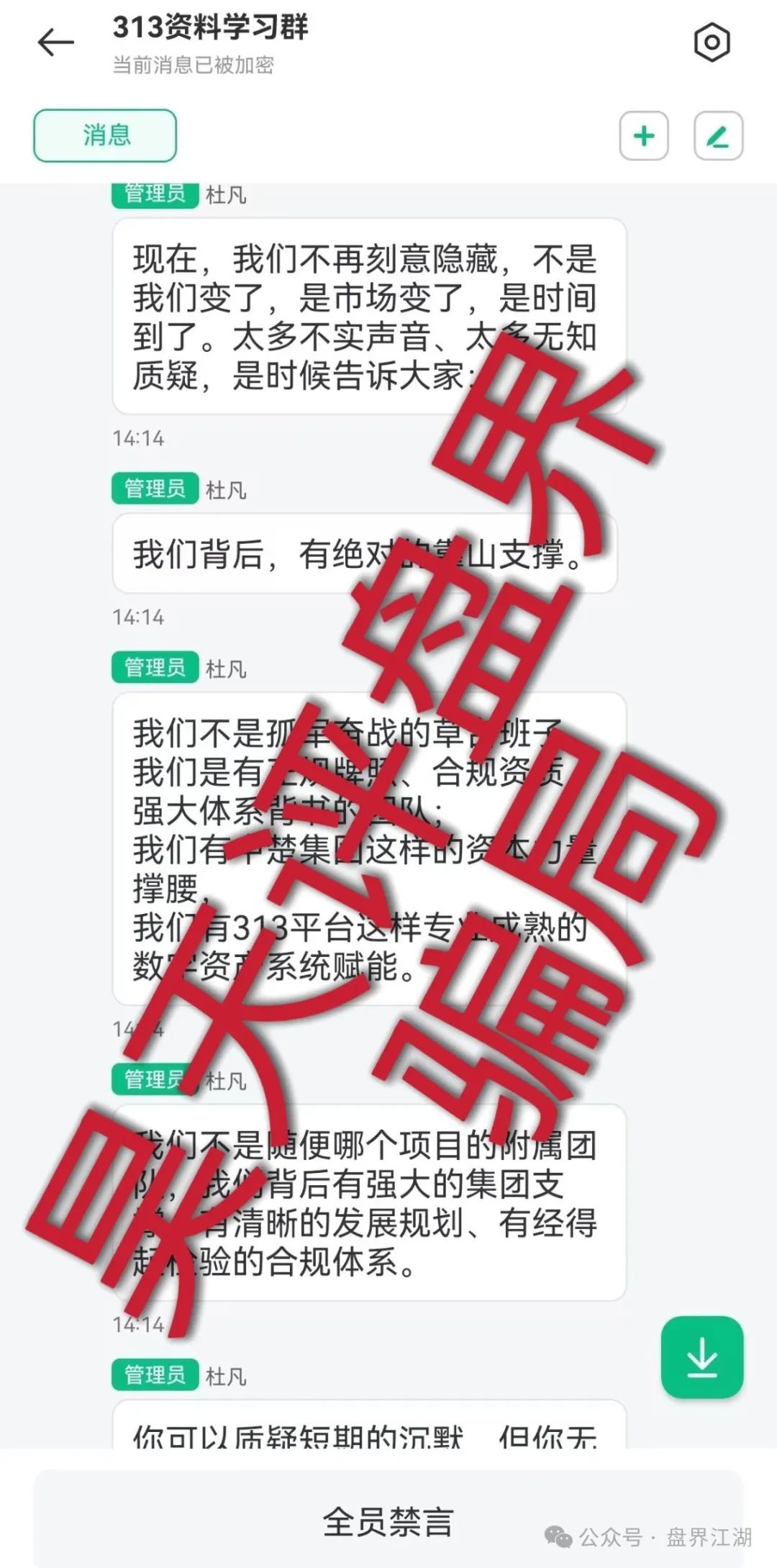Tap the green plus button

644,135
